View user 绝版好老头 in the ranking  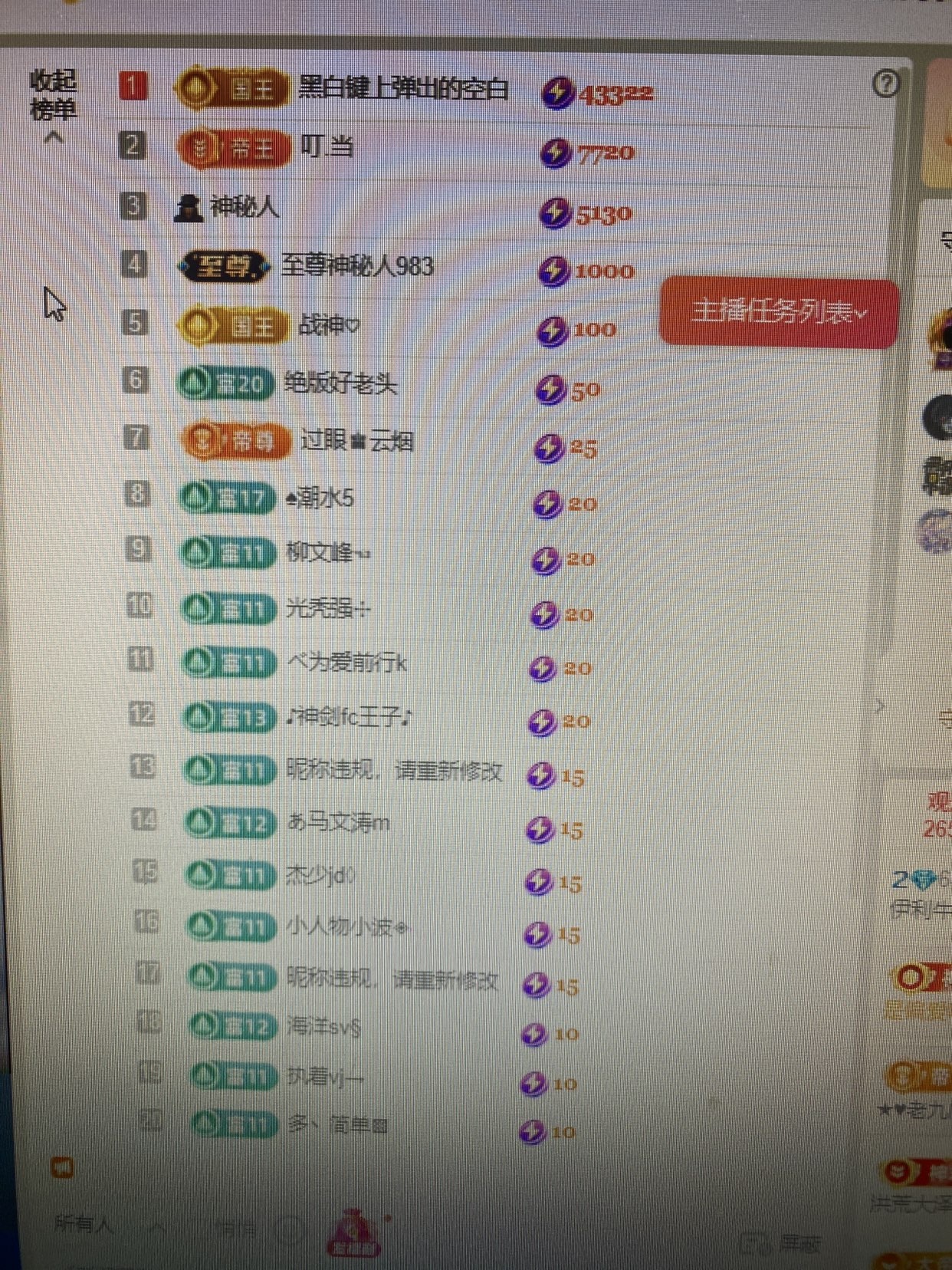pos(340,382)
